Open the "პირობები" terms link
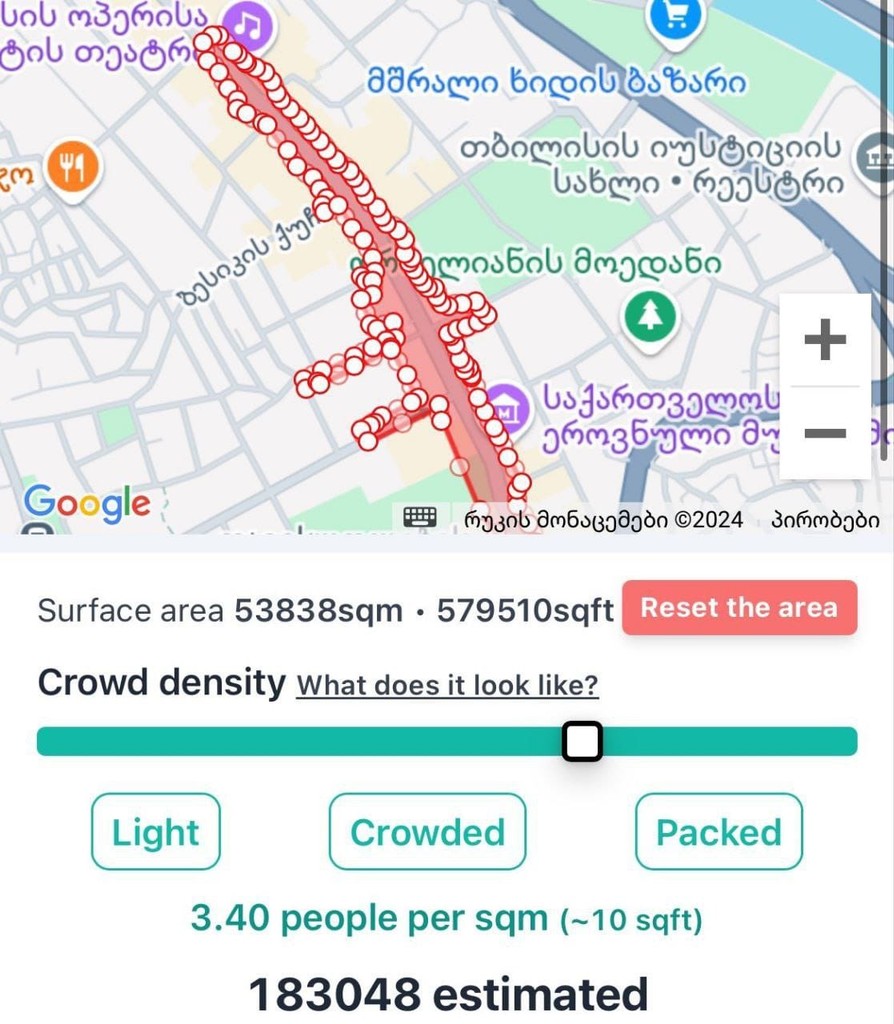 (x=828, y=519)
